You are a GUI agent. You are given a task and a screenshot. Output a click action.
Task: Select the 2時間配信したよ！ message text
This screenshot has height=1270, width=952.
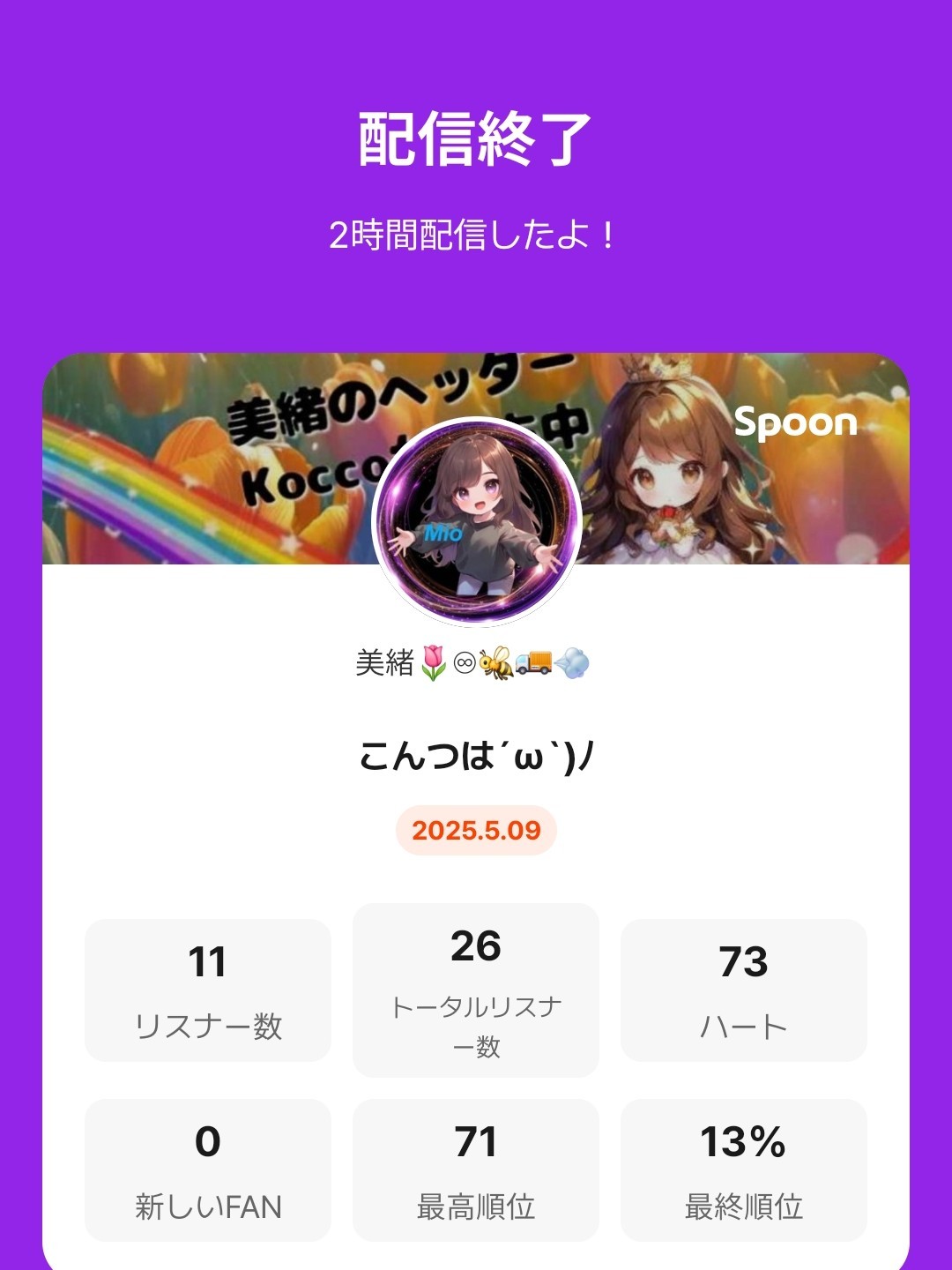(476, 234)
